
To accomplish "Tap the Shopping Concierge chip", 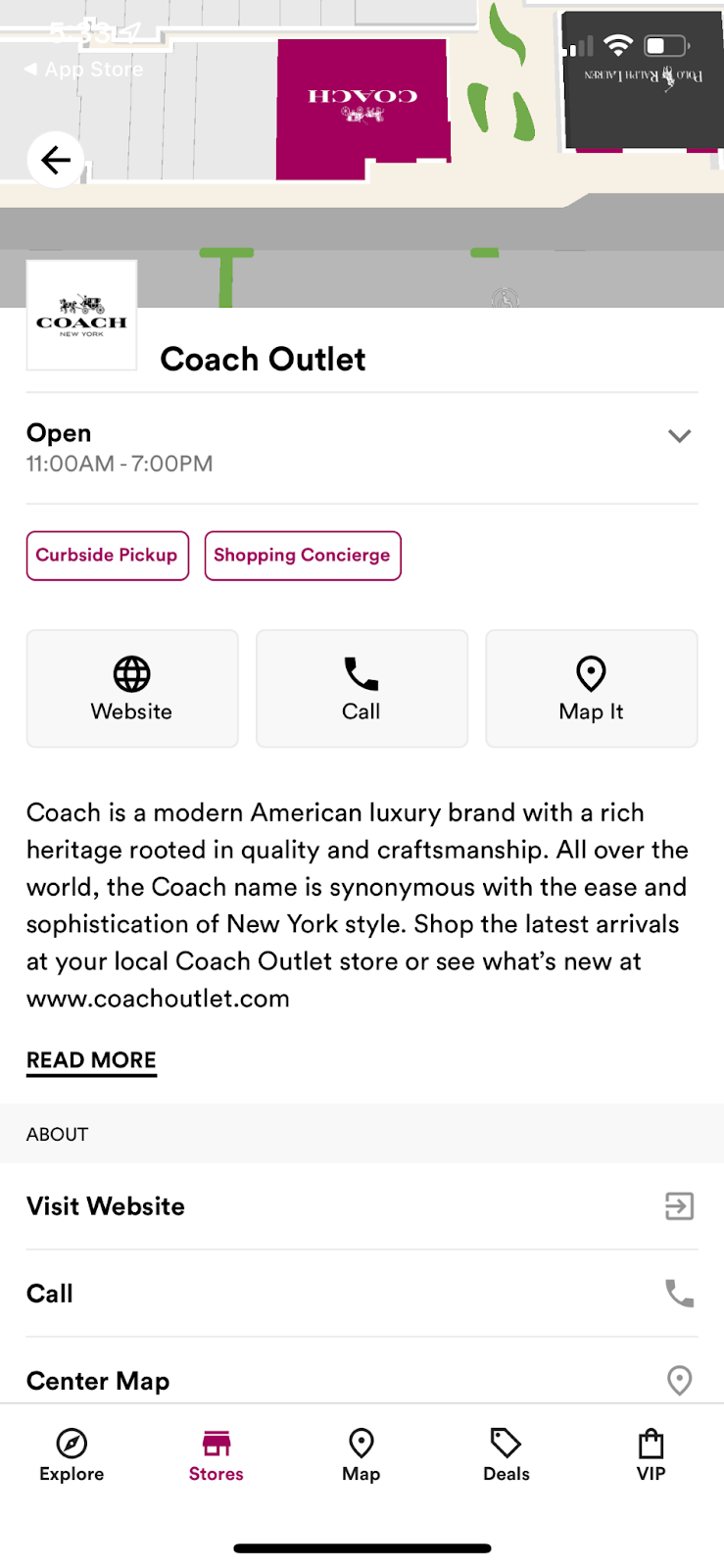I will pos(302,556).
